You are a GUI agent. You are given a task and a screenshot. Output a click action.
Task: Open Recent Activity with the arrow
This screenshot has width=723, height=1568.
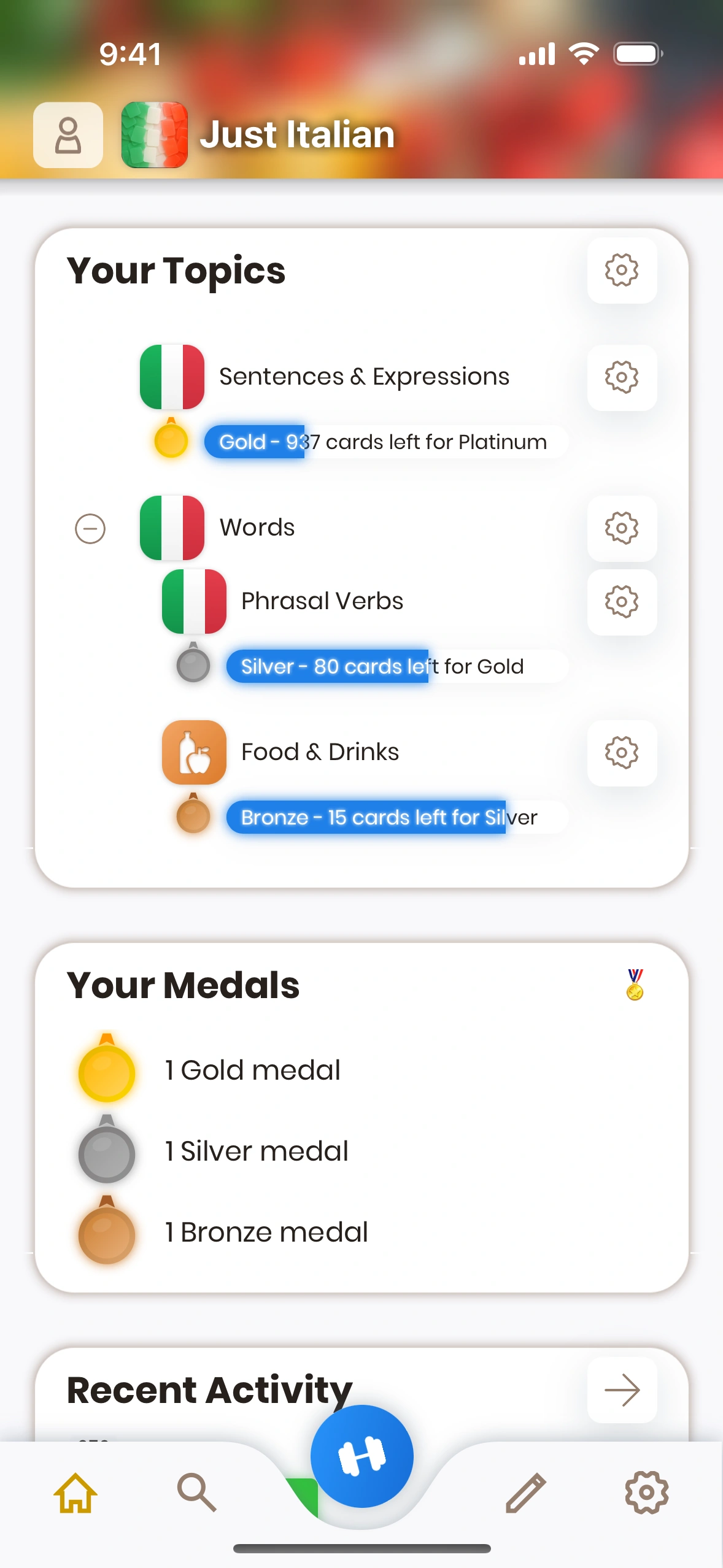pyautogui.click(x=622, y=1390)
